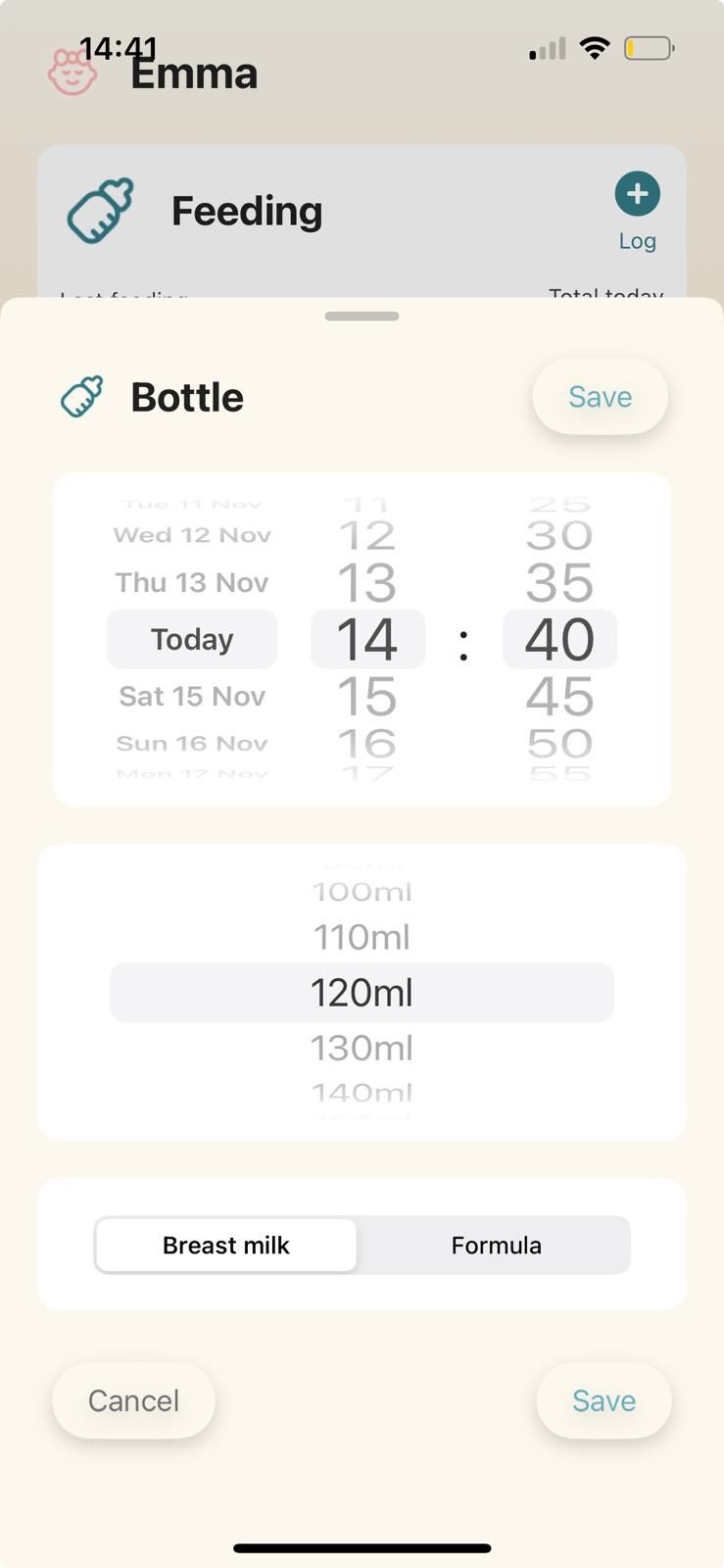This screenshot has height=1568, width=724.
Task: Tap the sheet grabber handle
Action: [362, 317]
